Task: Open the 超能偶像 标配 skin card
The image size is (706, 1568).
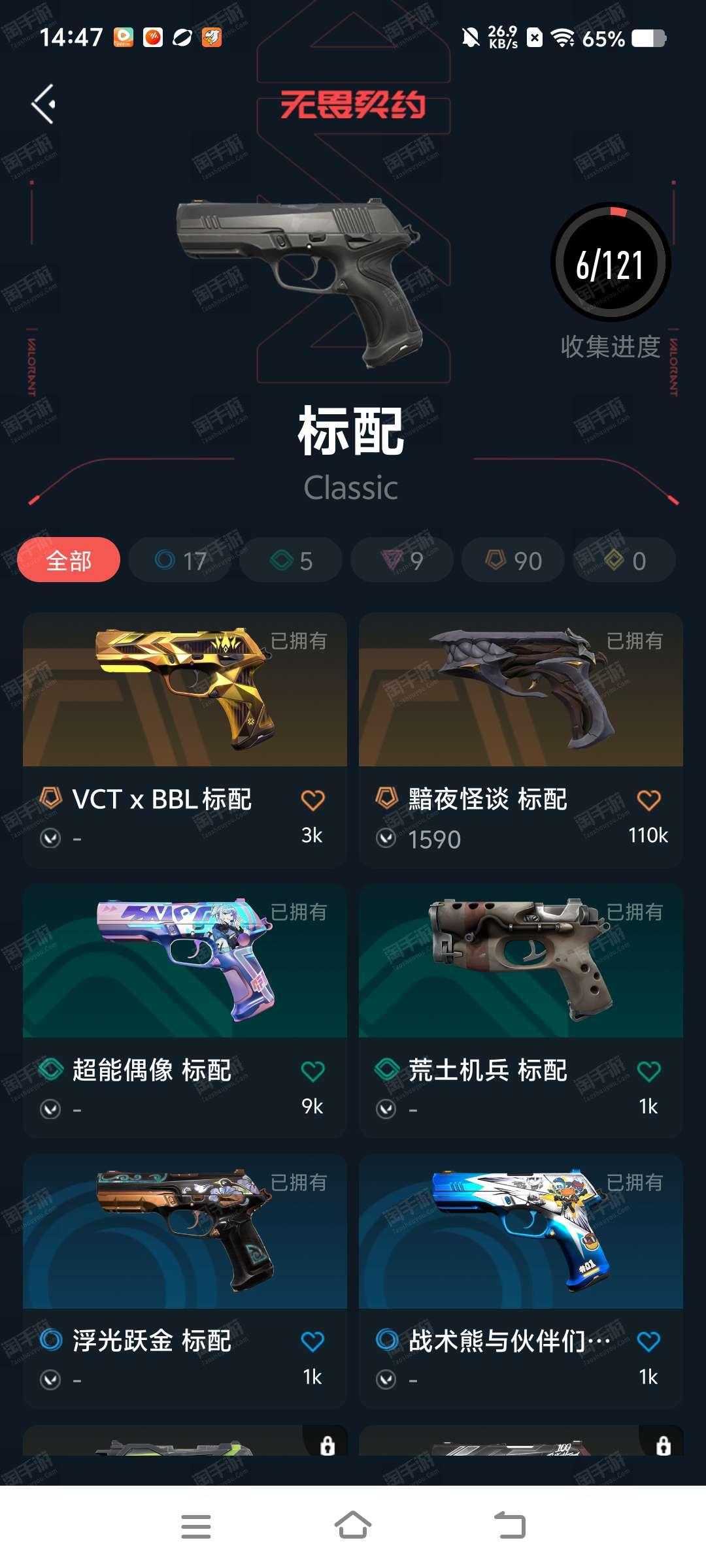Action: (185, 1011)
